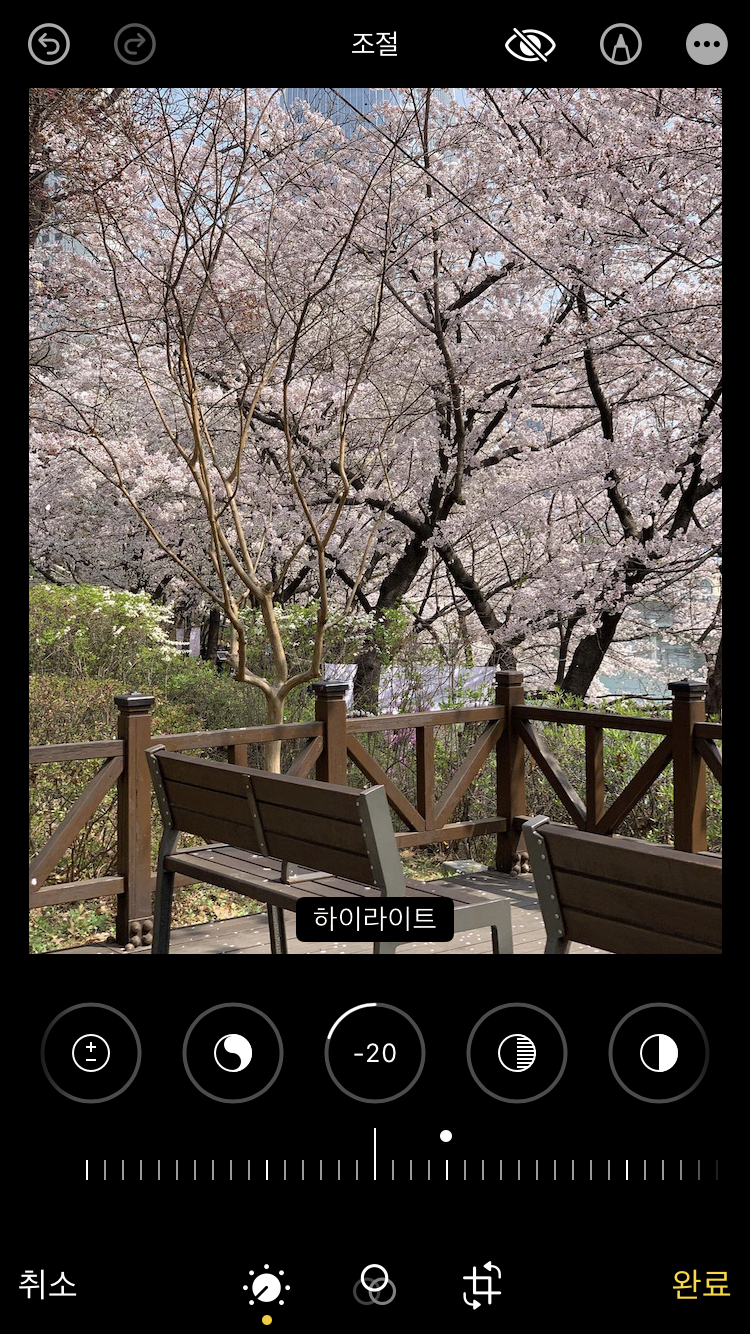Redo the previous edit
Image resolution: width=750 pixels, height=1334 pixels.
135,45
